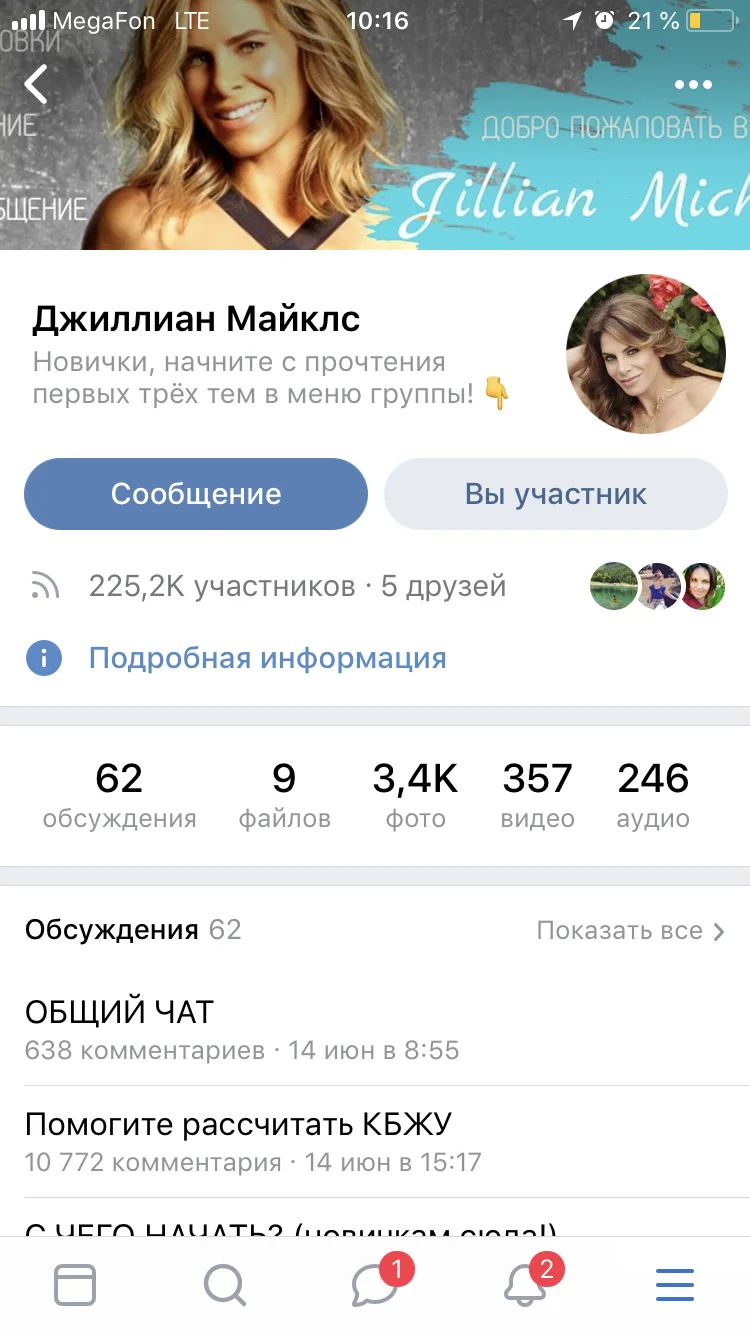Switch to the search tab

click(225, 1285)
